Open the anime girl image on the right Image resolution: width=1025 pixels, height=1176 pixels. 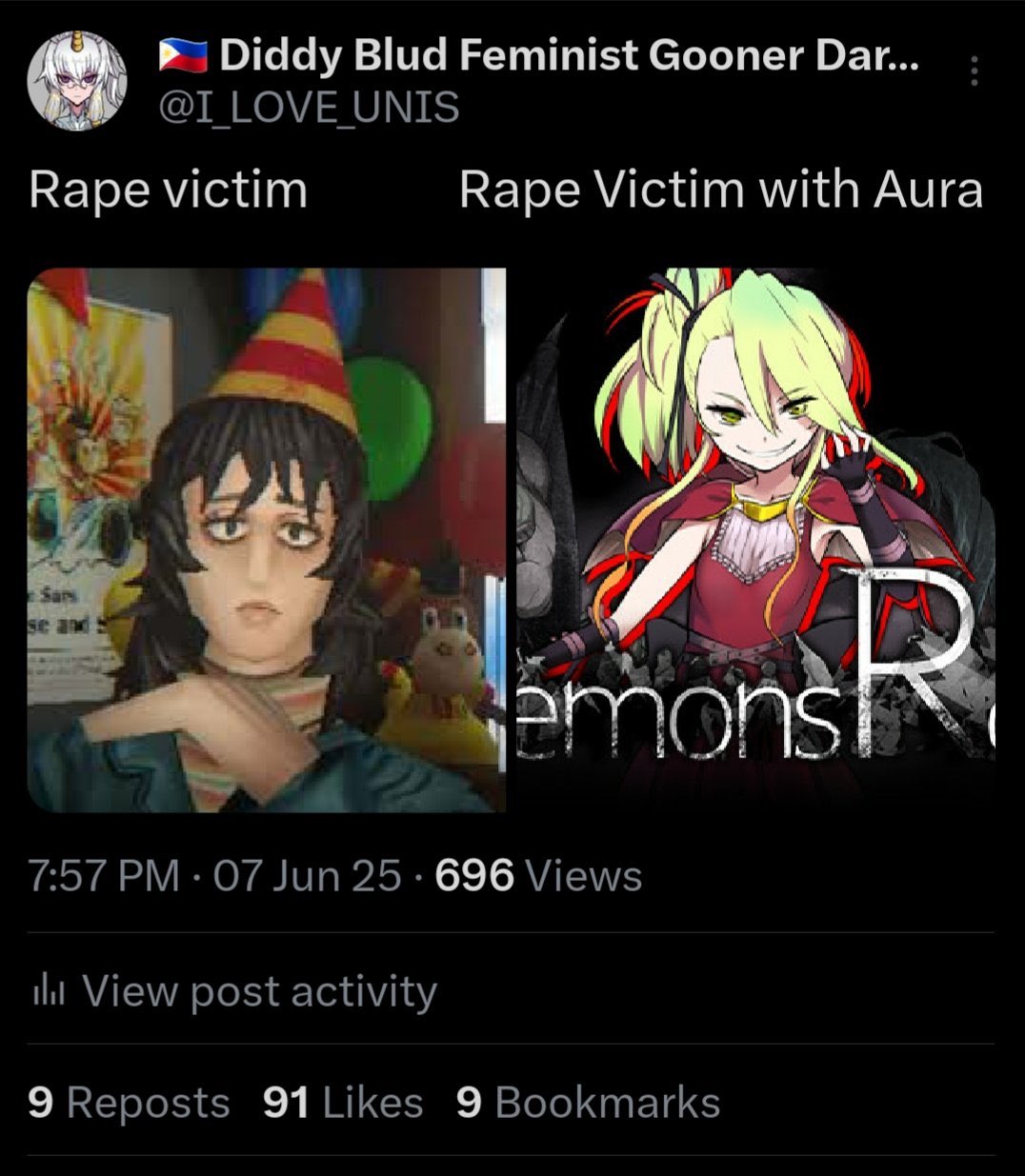(x=754, y=540)
